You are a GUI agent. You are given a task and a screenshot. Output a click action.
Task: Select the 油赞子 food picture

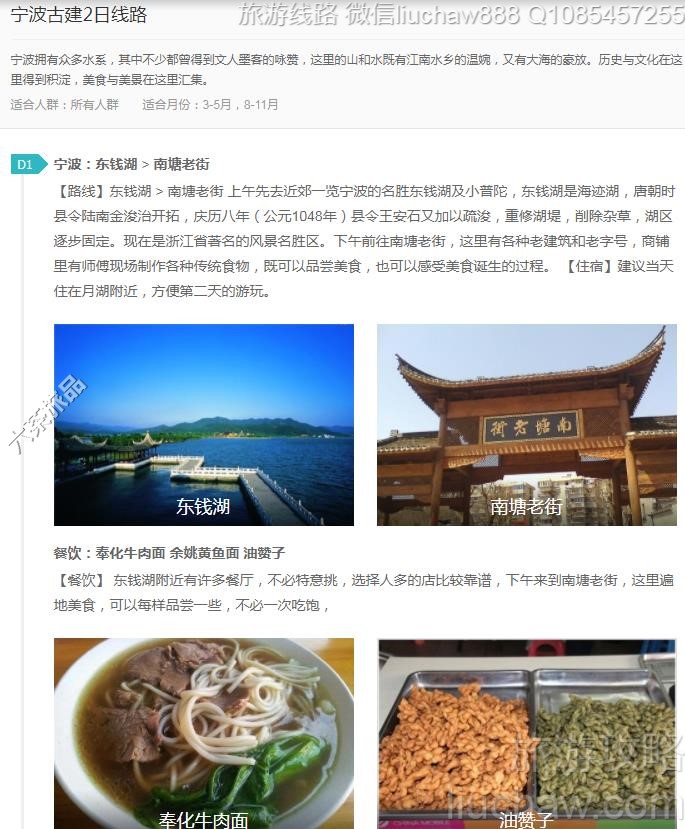526,733
